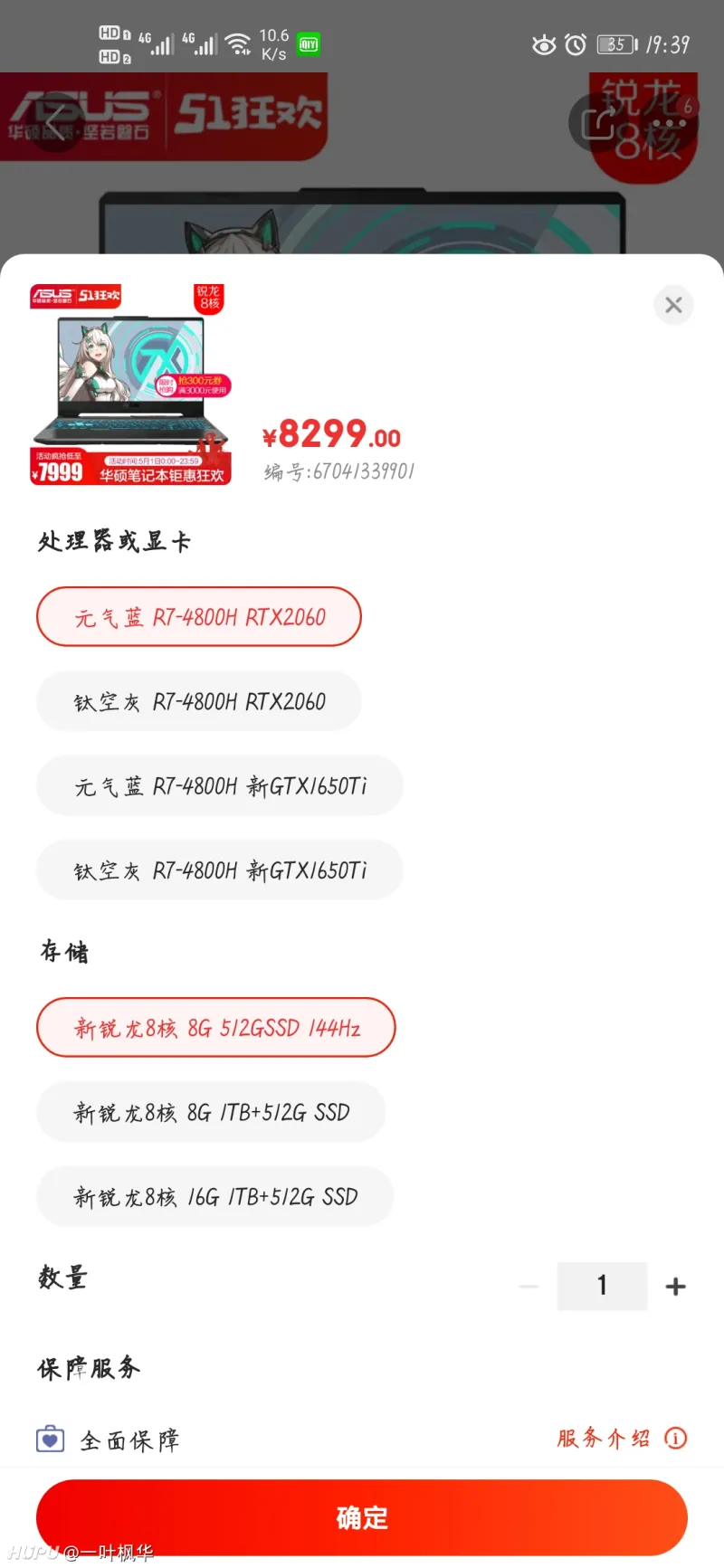View the product thumbnail image
Viewport: 724px width, 1568px height.
coord(130,385)
